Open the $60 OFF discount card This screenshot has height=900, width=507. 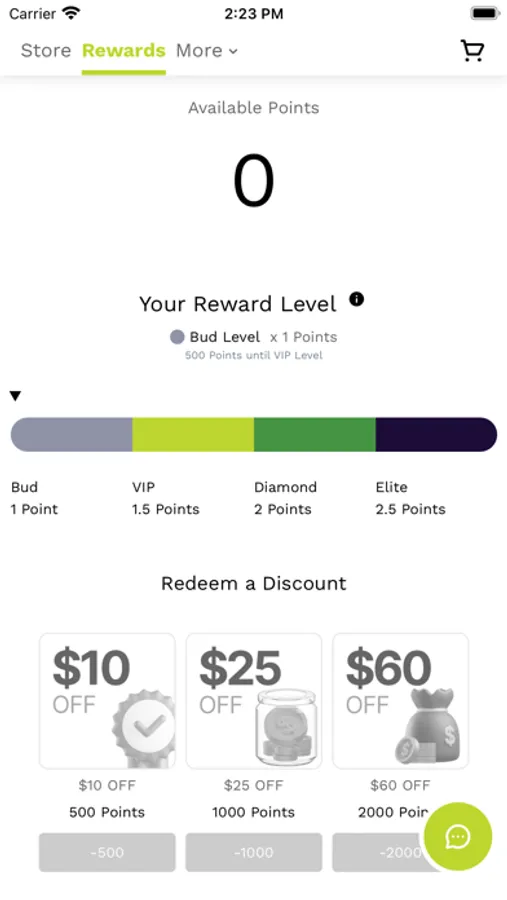coord(400,700)
